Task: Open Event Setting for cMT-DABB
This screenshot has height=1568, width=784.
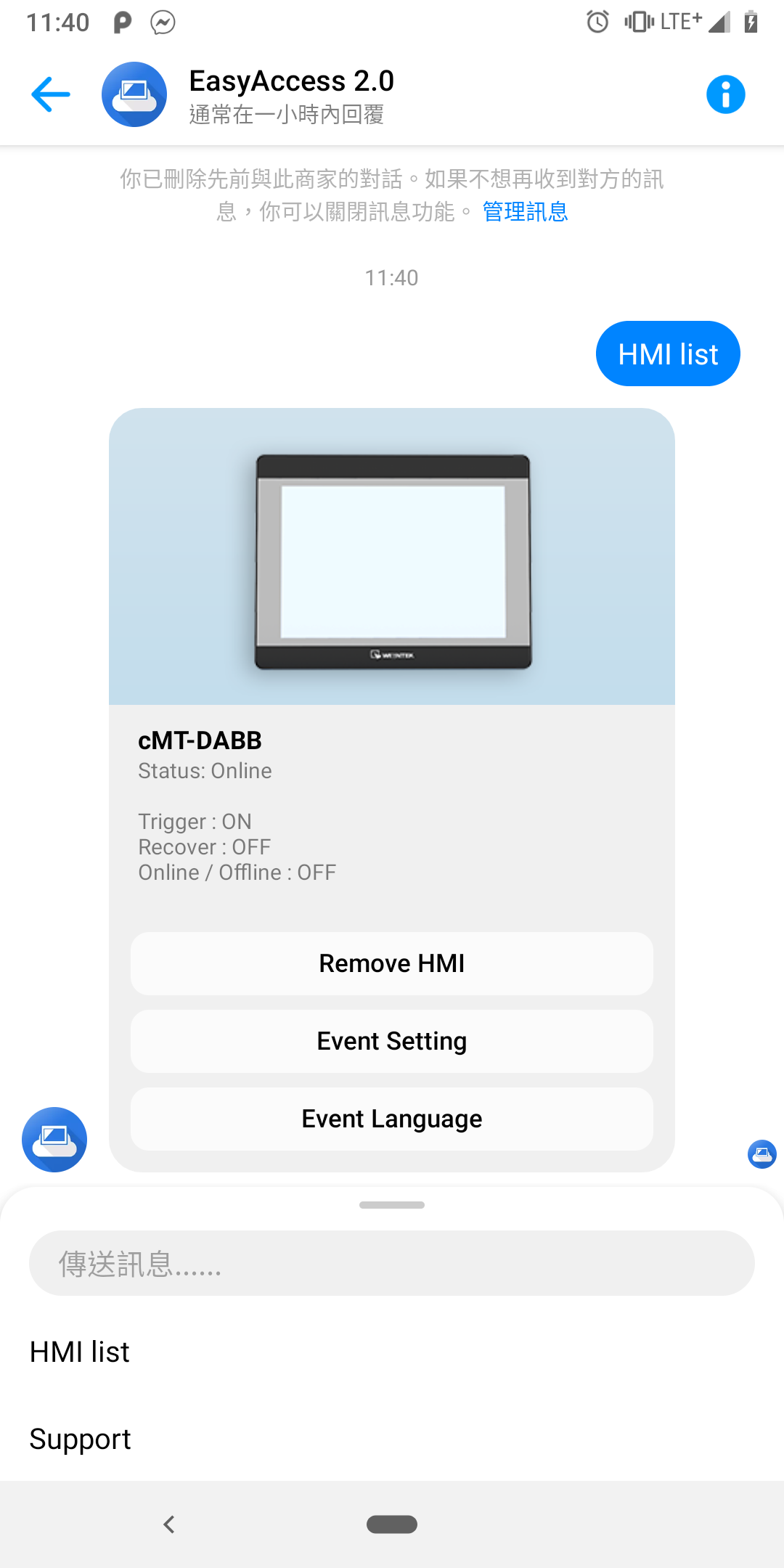Action: coord(392,1041)
